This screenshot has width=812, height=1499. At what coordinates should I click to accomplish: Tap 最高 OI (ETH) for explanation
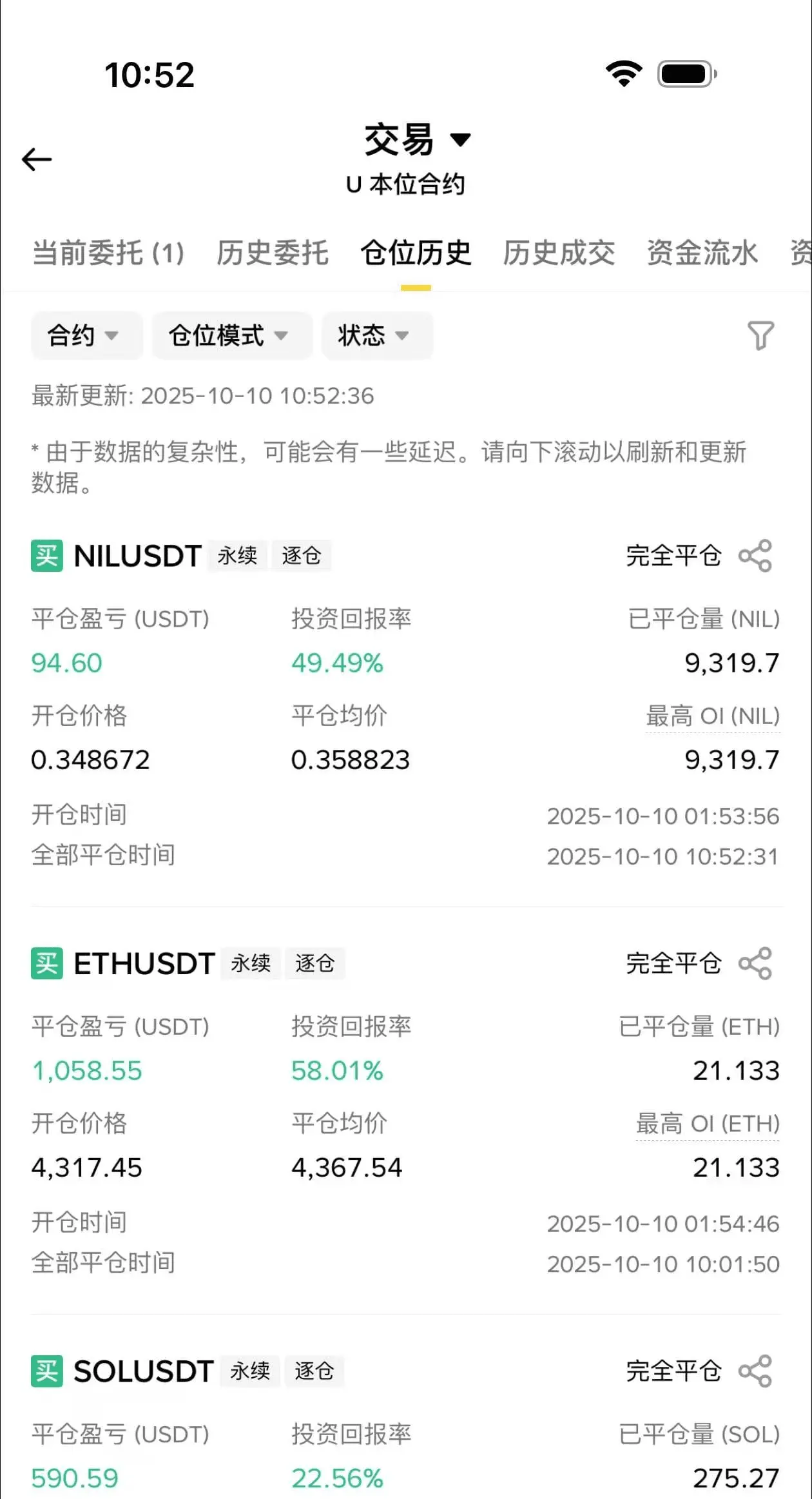708,1124
